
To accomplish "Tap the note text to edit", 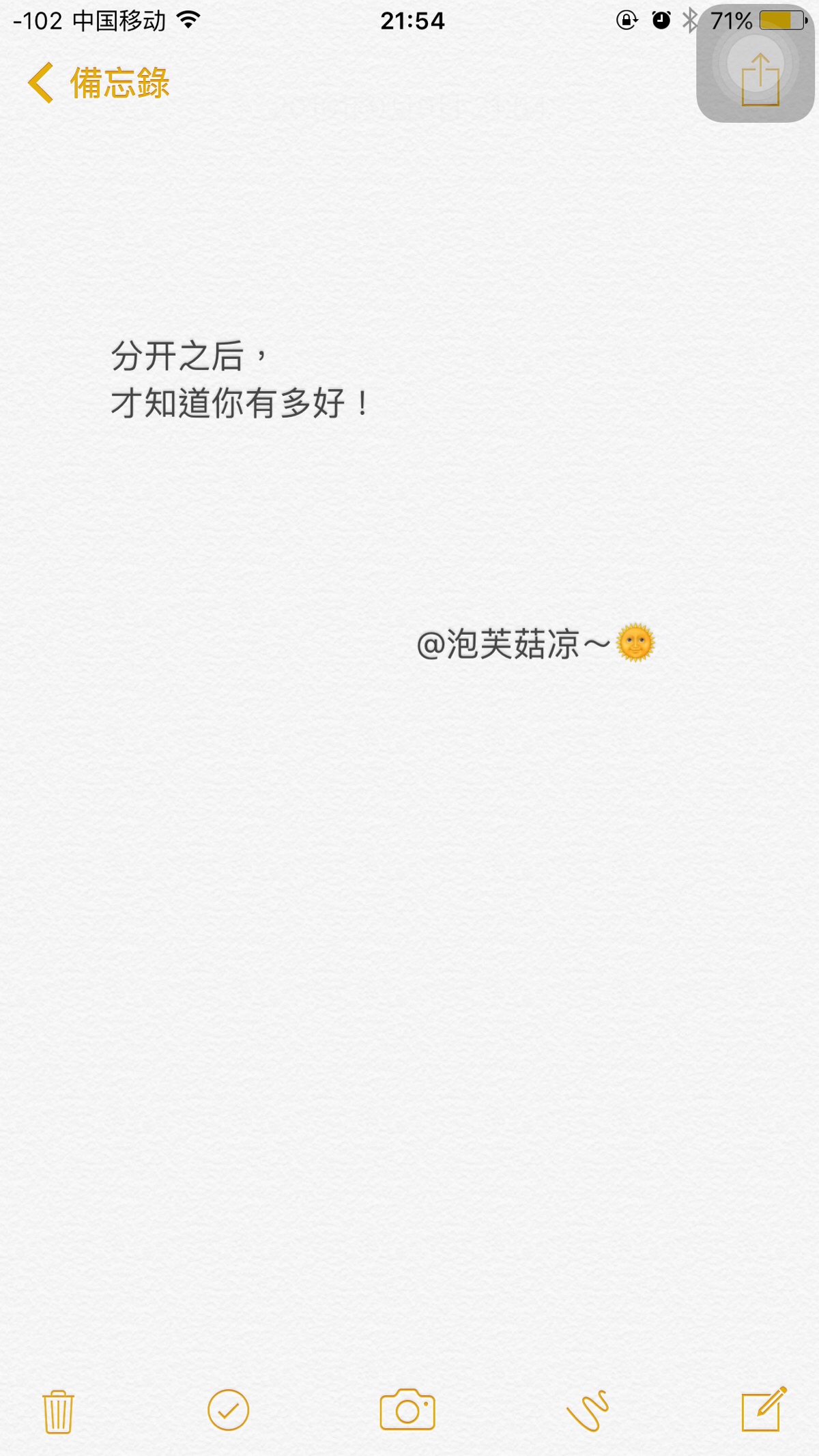I will (239, 380).
